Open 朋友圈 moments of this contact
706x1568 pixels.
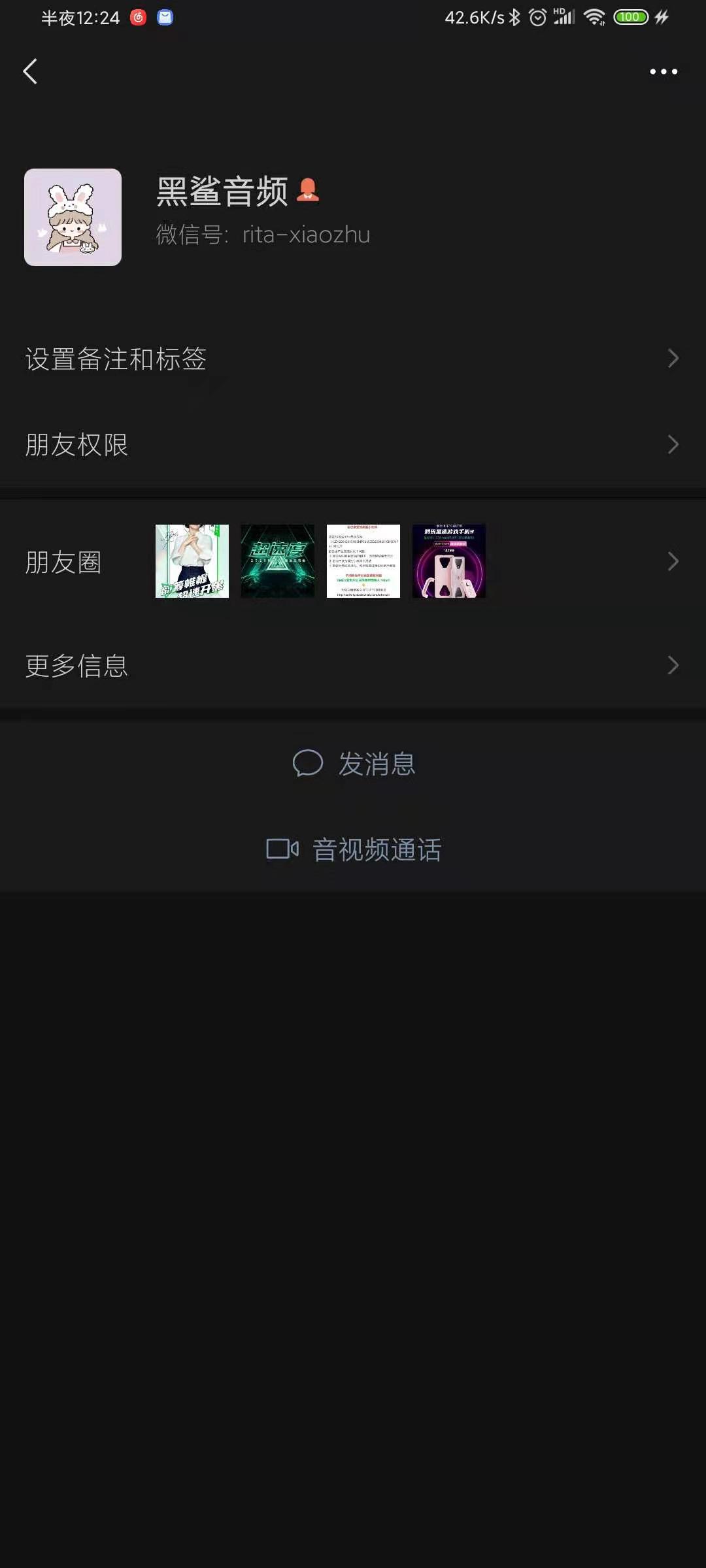(x=353, y=561)
